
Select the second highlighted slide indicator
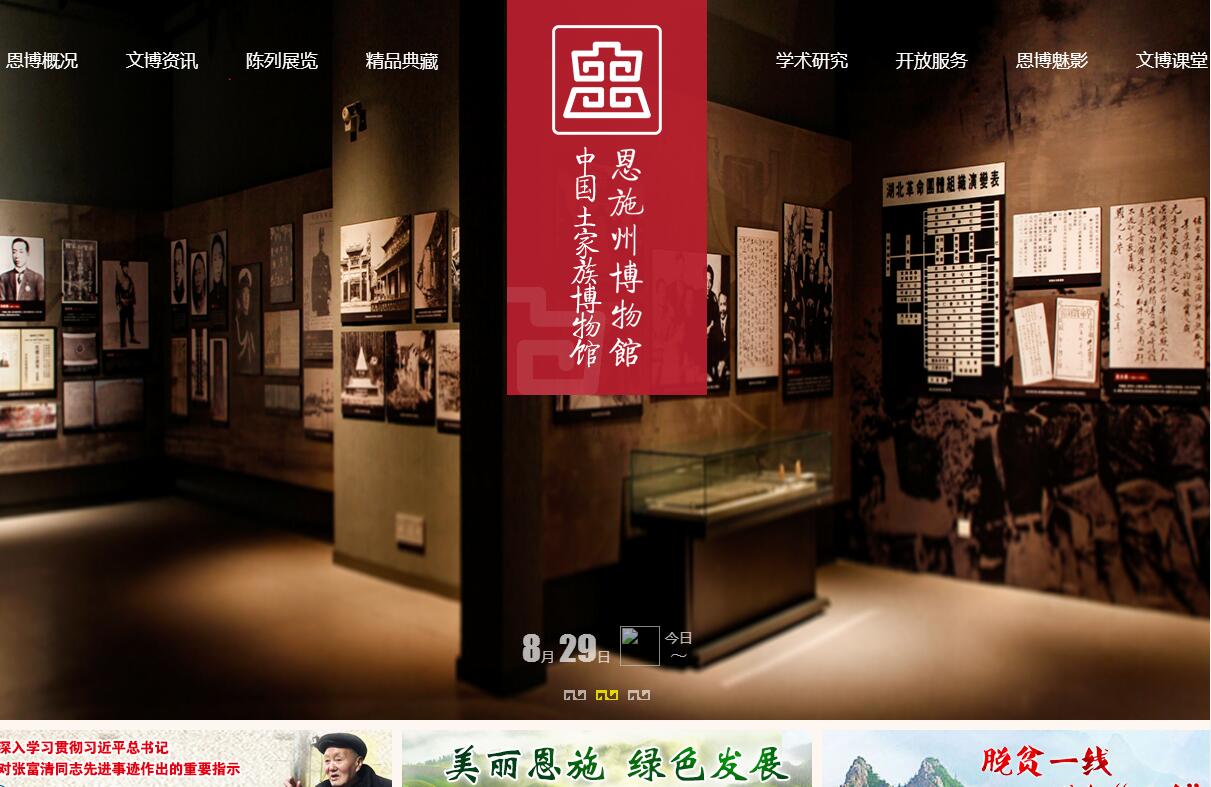point(607,695)
